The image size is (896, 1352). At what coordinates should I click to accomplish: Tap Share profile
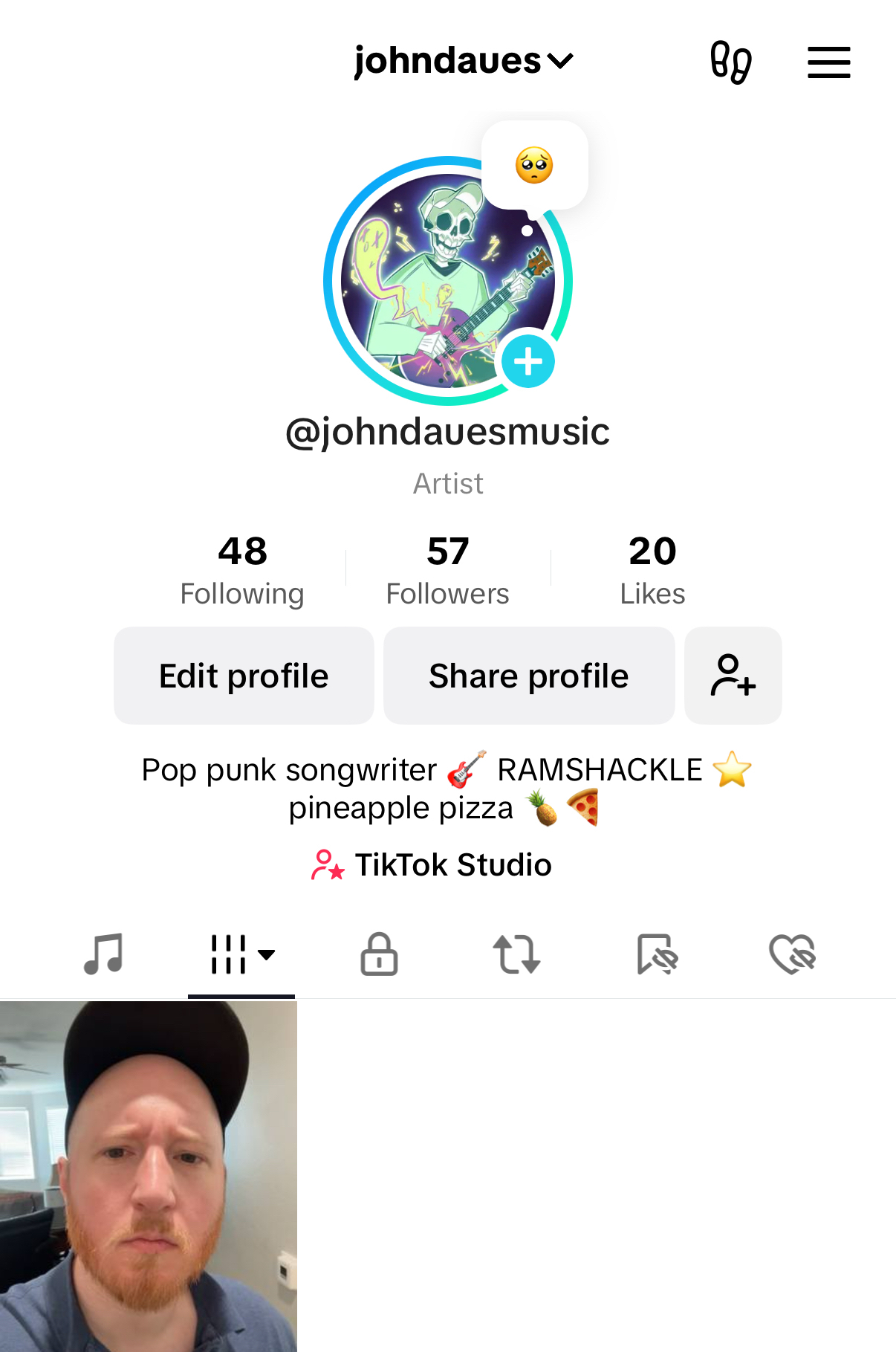(x=528, y=676)
